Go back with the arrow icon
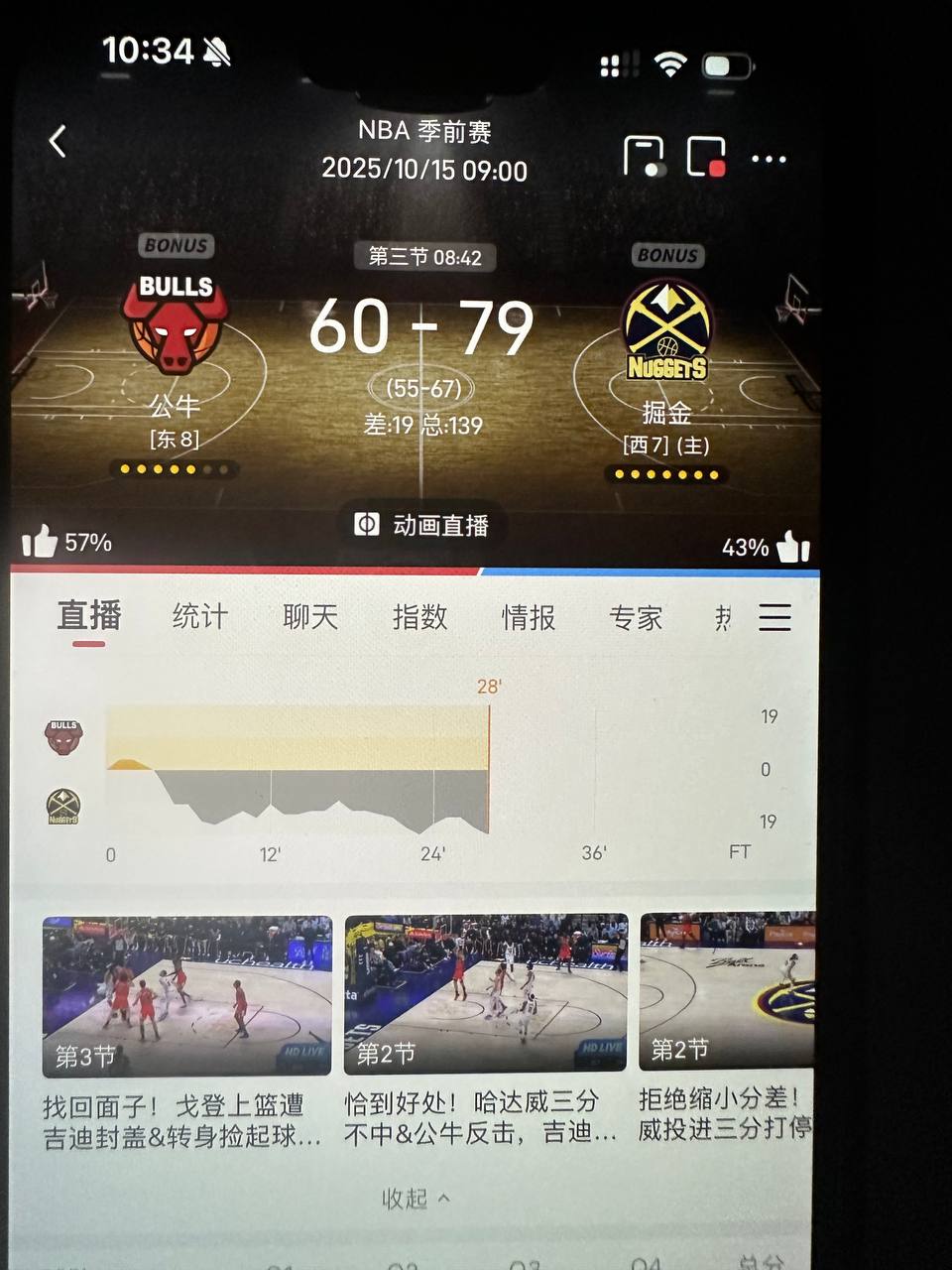Viewport: 952px width, 1270px height. tap(58, 142)
